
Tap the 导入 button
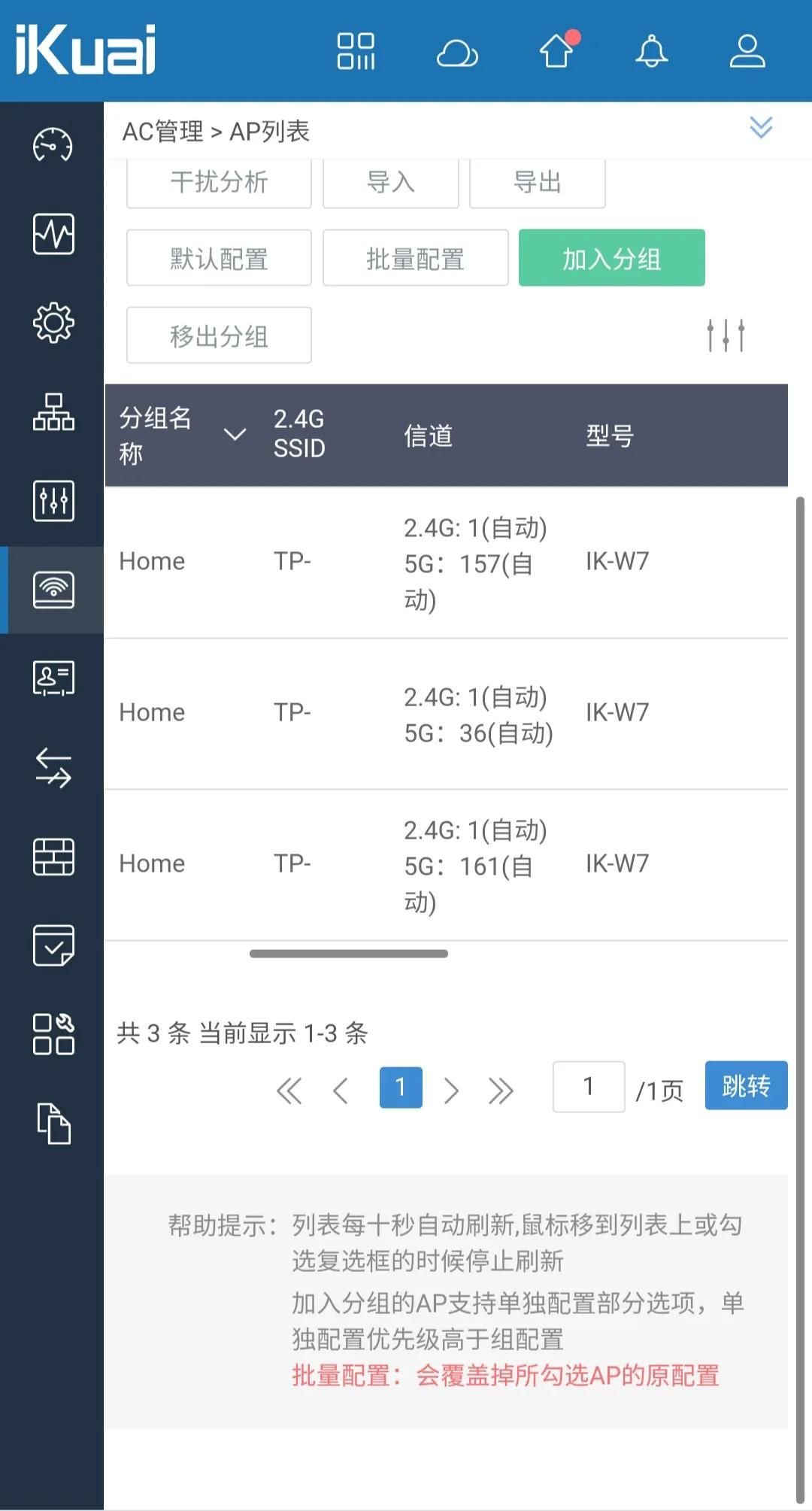pos(390,183)
